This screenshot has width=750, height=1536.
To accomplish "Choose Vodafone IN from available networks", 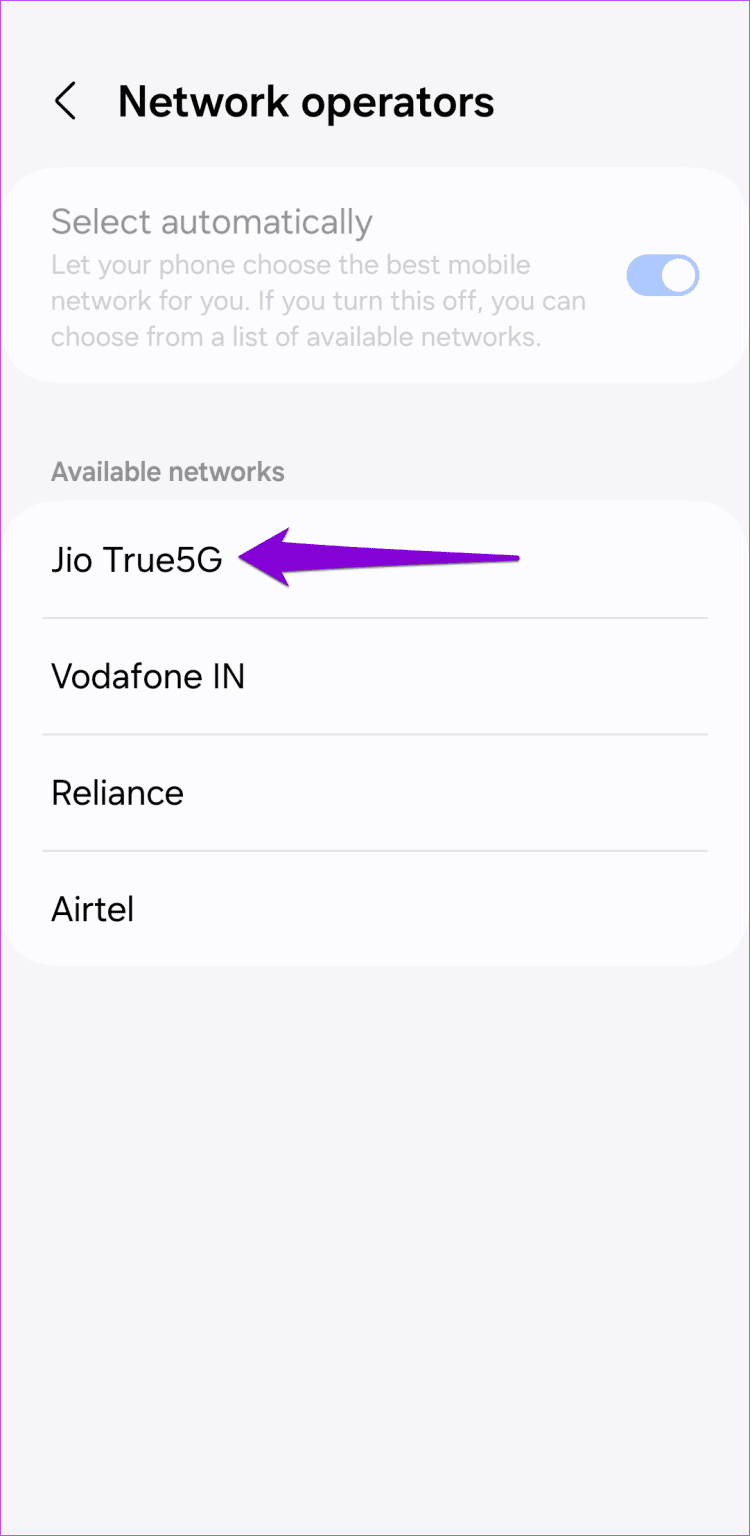I will coord(148,677).
